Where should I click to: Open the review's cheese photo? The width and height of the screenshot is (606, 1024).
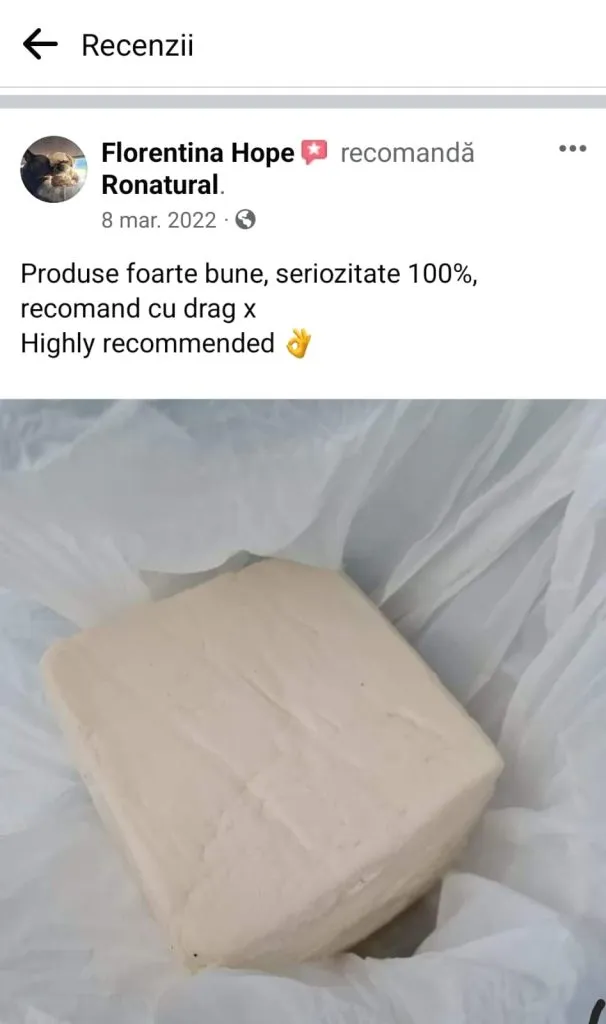coord(303,711)
